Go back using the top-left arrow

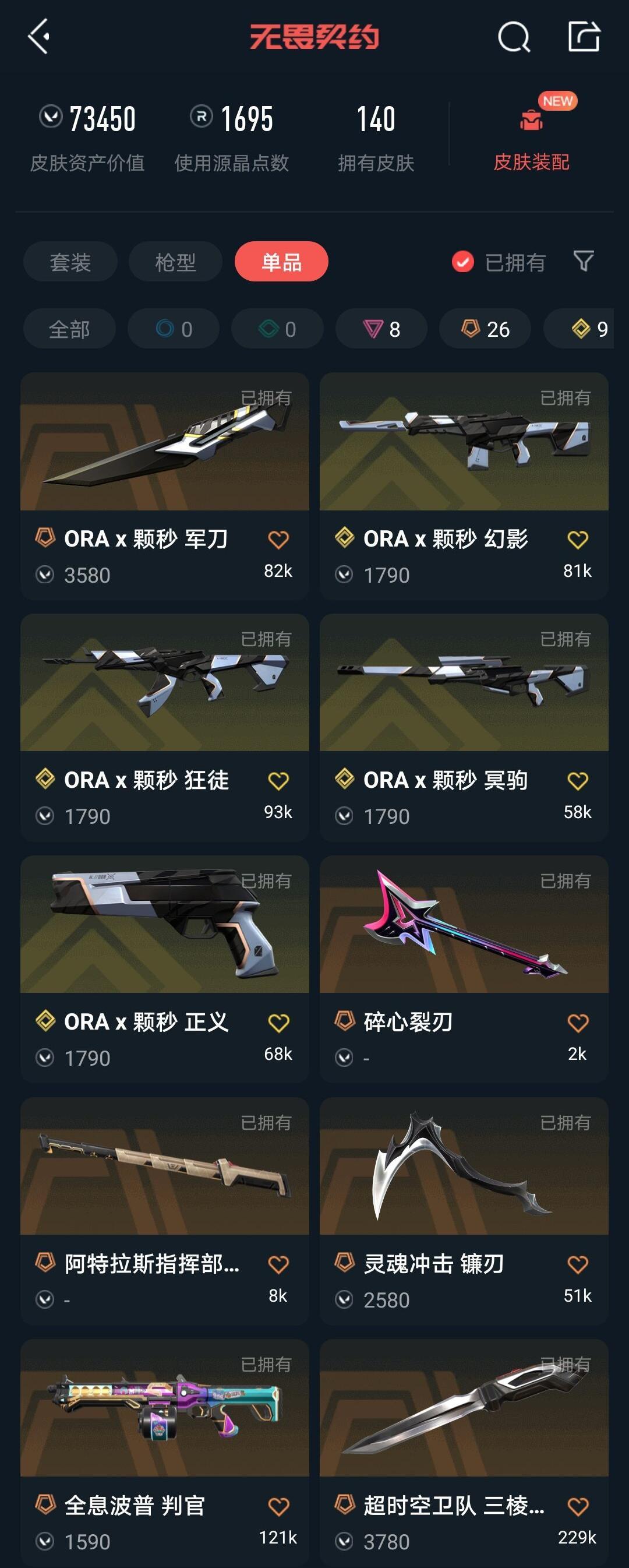tap(39, 37)
